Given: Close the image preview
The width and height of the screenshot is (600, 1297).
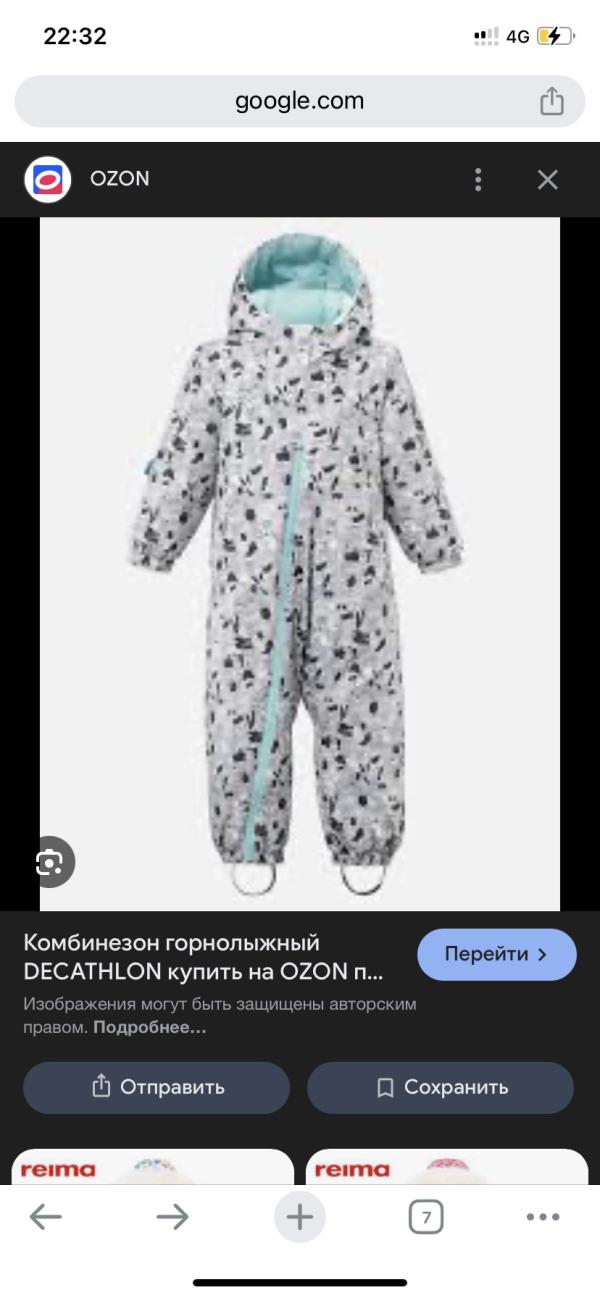Looking at the screenshot, I should pyautogui.click(x=547, y=180).
